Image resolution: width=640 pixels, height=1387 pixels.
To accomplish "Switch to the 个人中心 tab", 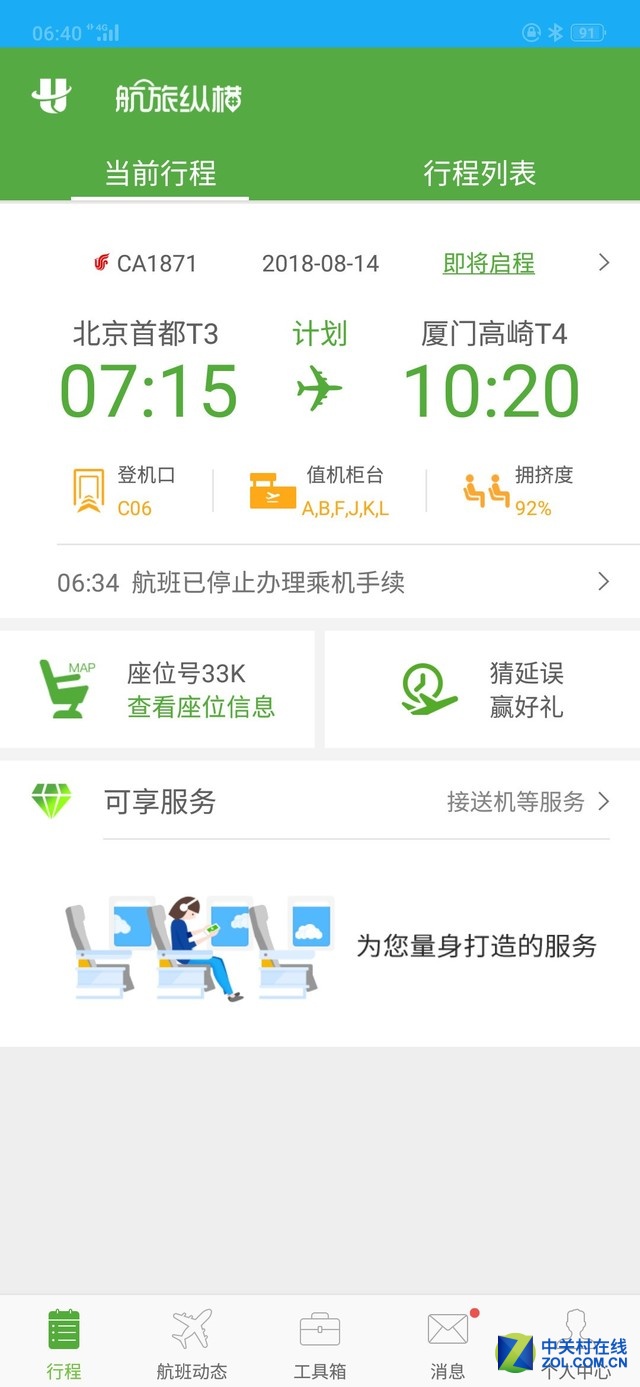I will 574,1345.
